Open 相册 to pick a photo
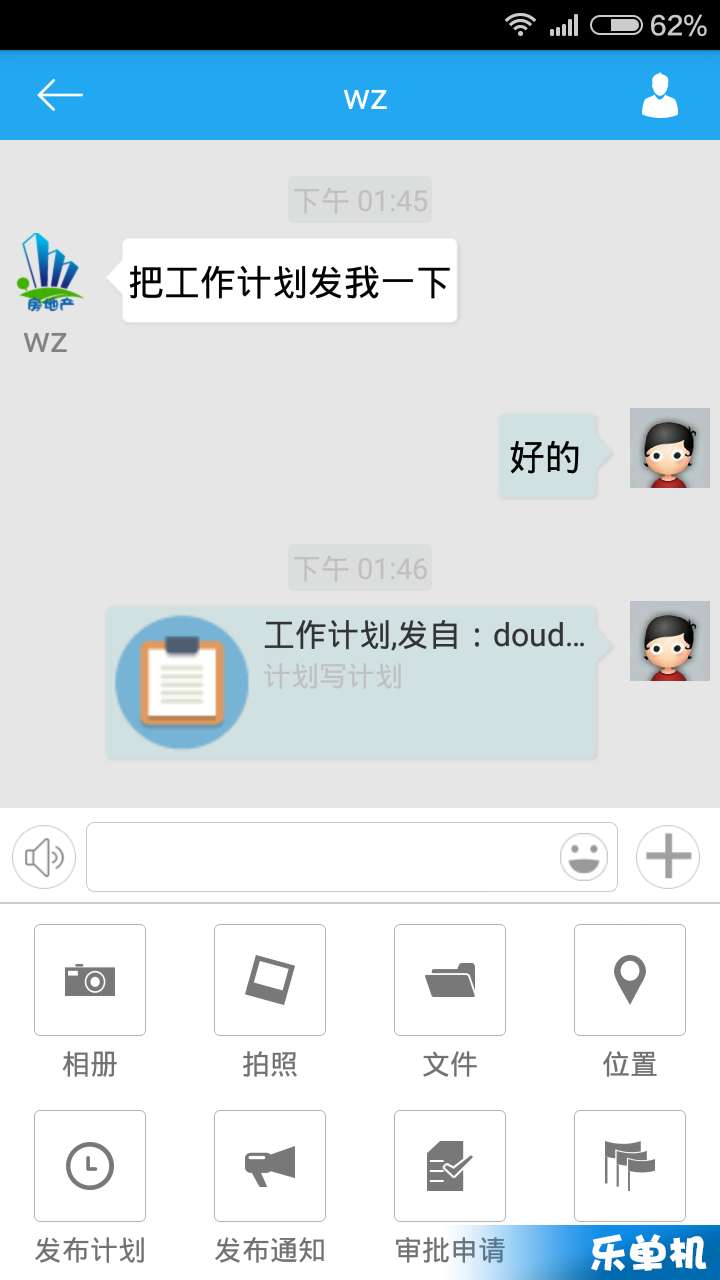The height and width of the screenshot is (1280, 720). [90, 980]
